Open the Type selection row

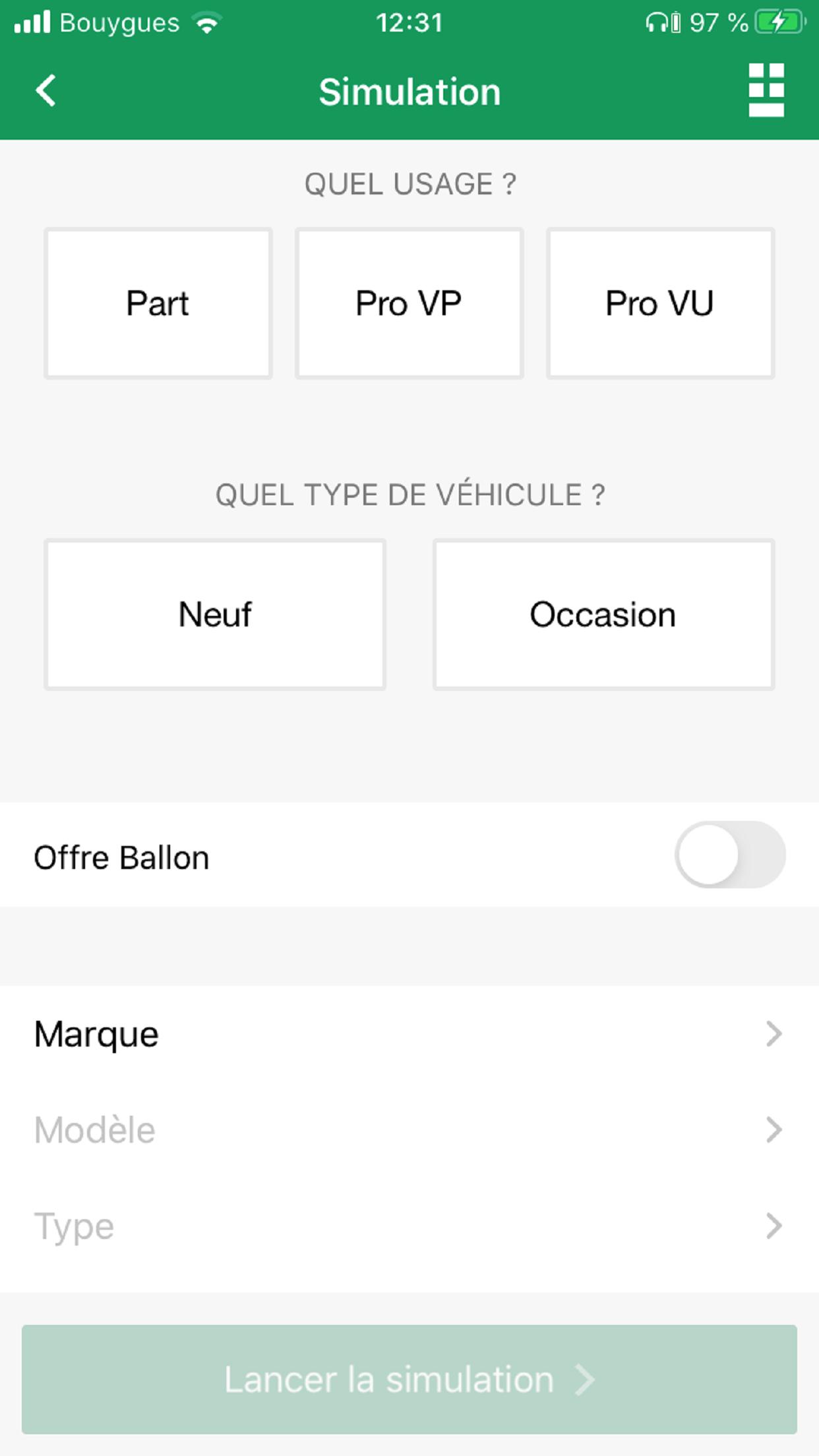click(x=409, y=1227)
